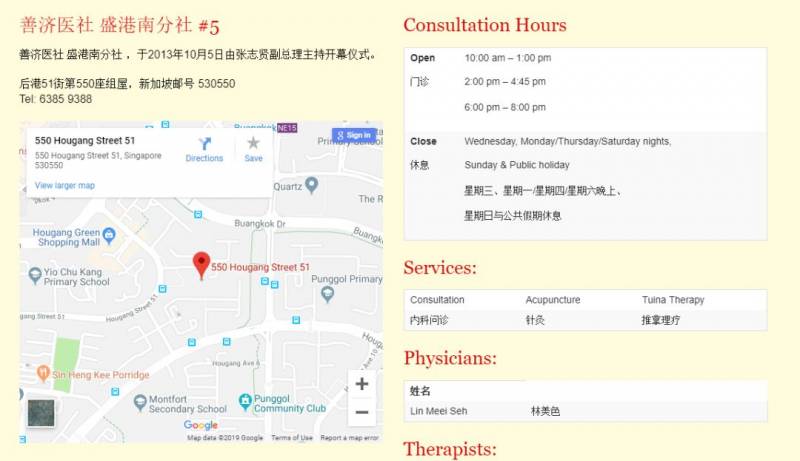Zoom in on the map
Image resolution: width=800 pixels, height=461 pixels.
362,384
